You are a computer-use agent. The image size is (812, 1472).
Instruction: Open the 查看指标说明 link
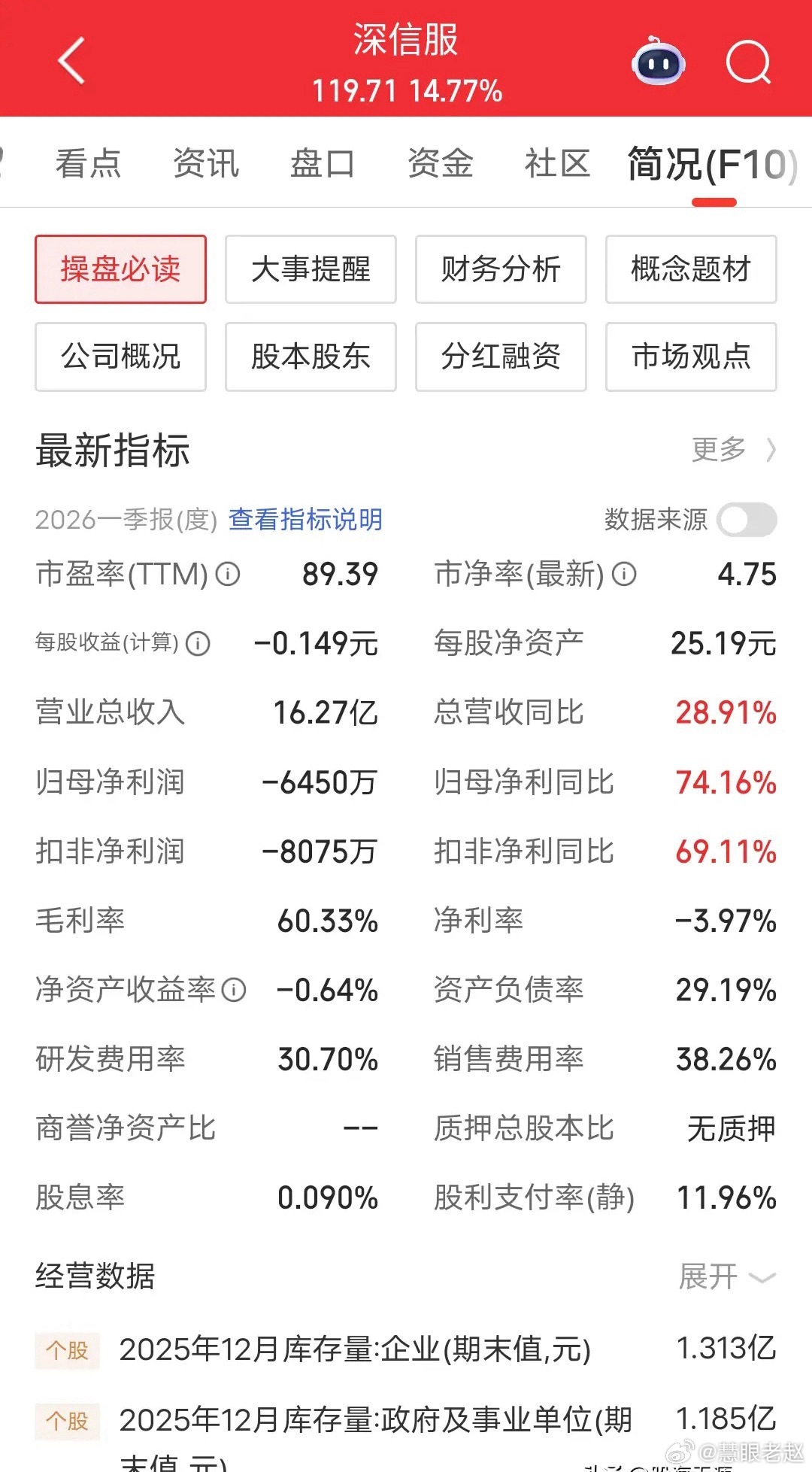coord(305,519)
